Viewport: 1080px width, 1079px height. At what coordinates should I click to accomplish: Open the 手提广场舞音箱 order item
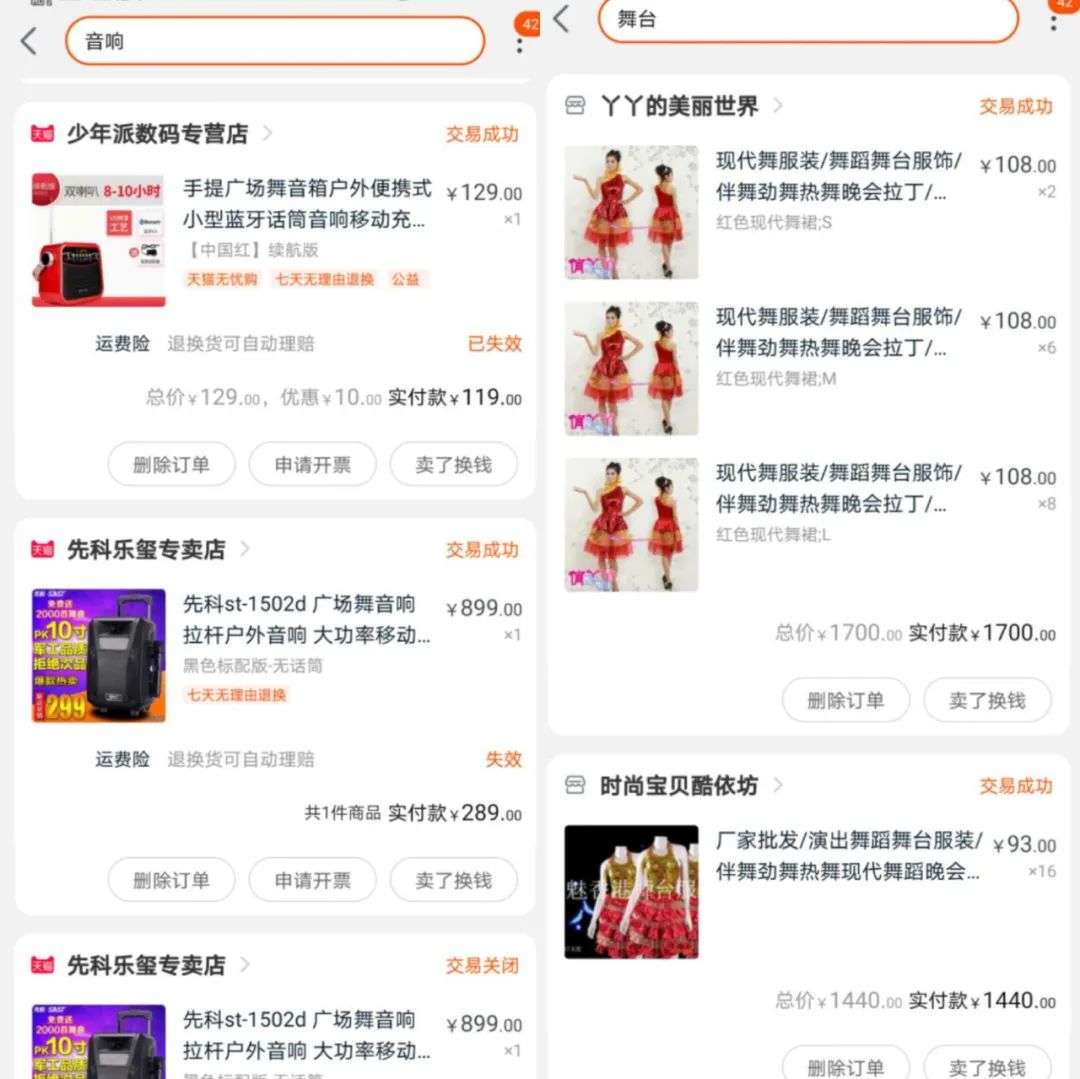[x=308, y=204]
